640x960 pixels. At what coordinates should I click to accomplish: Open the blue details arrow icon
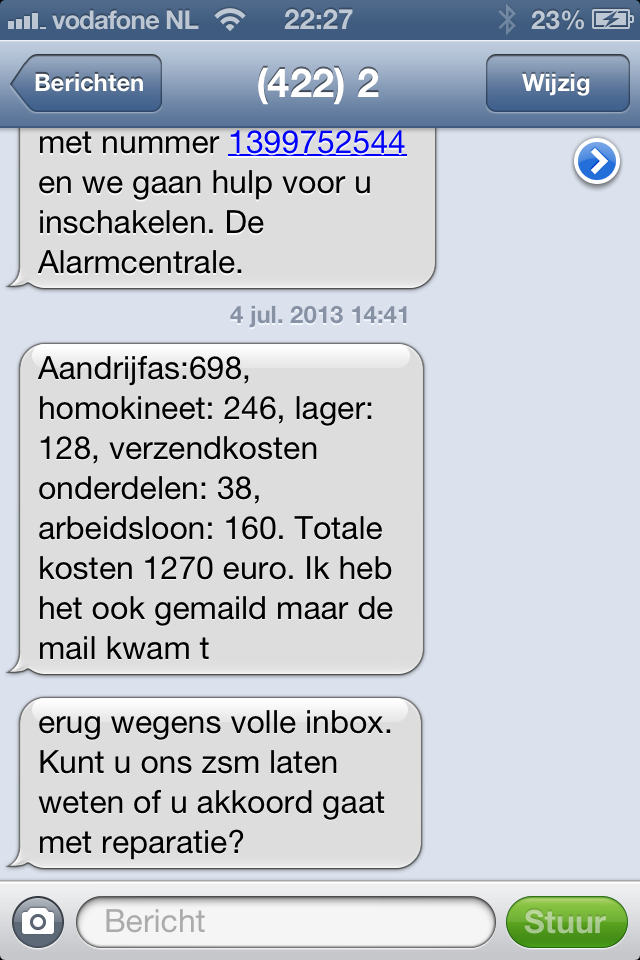[x=597, y=162]
